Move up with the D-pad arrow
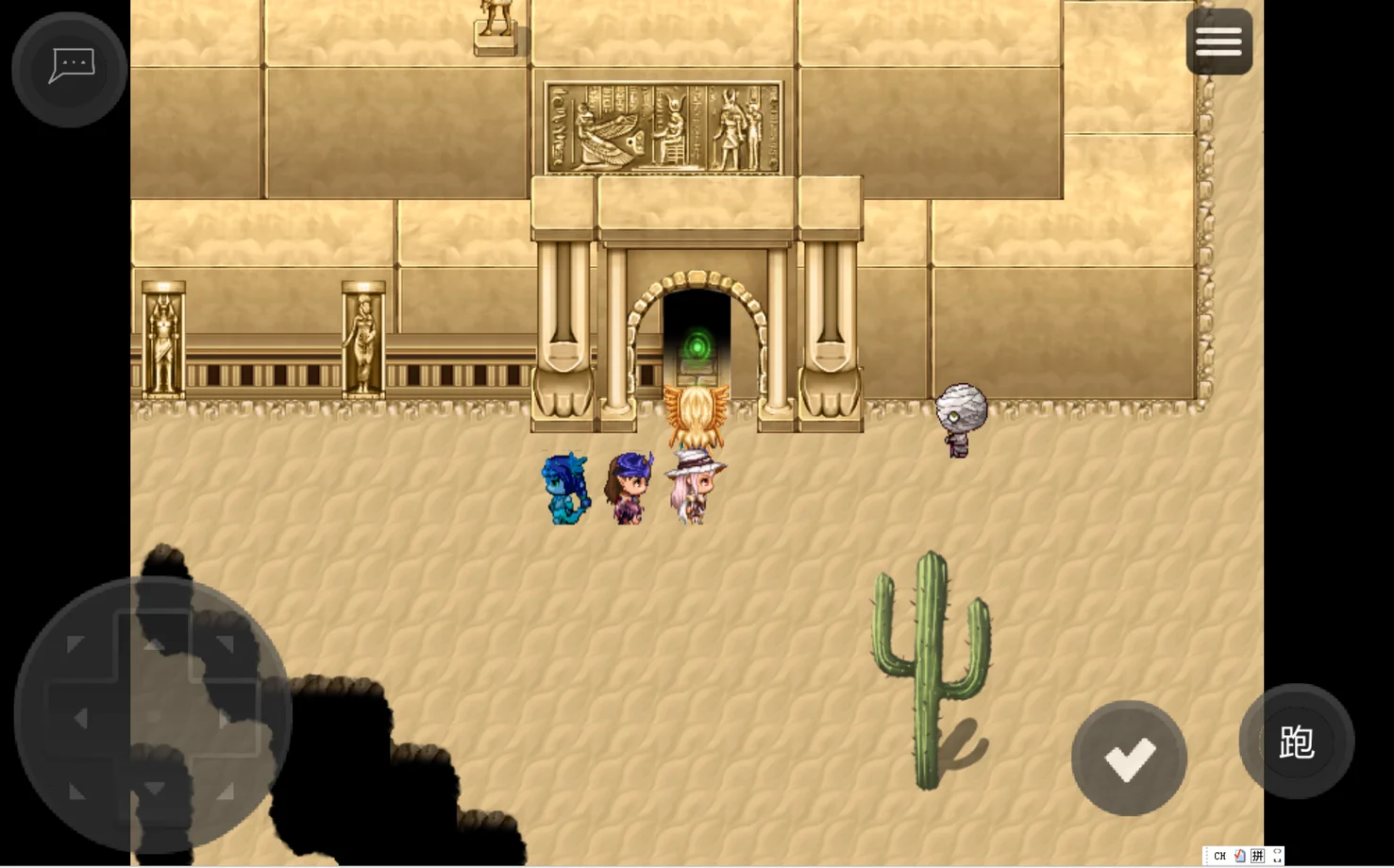This screenshot has width=1394, height=868. tap(153, 645)
